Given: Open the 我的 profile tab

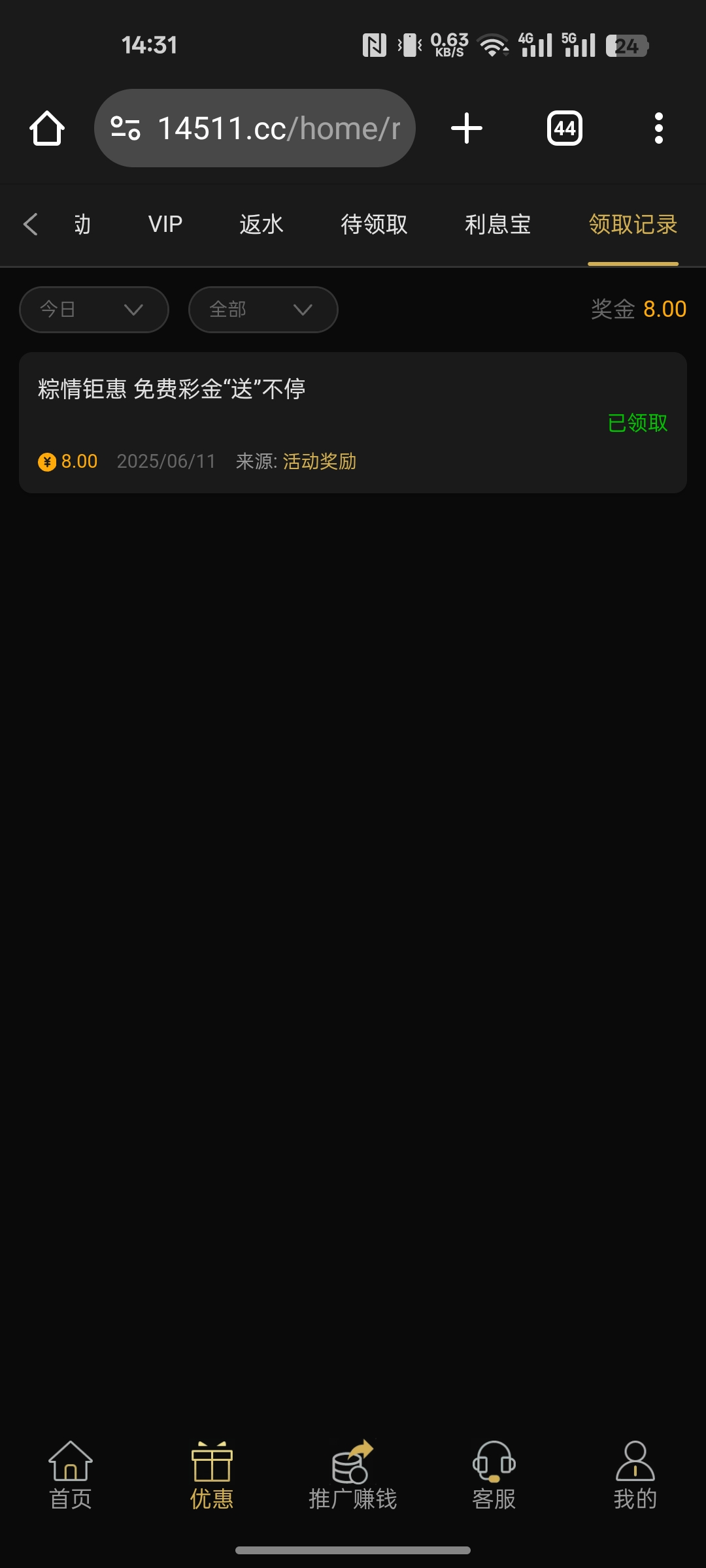Looking at the screenshot, I should point(635,1476).
